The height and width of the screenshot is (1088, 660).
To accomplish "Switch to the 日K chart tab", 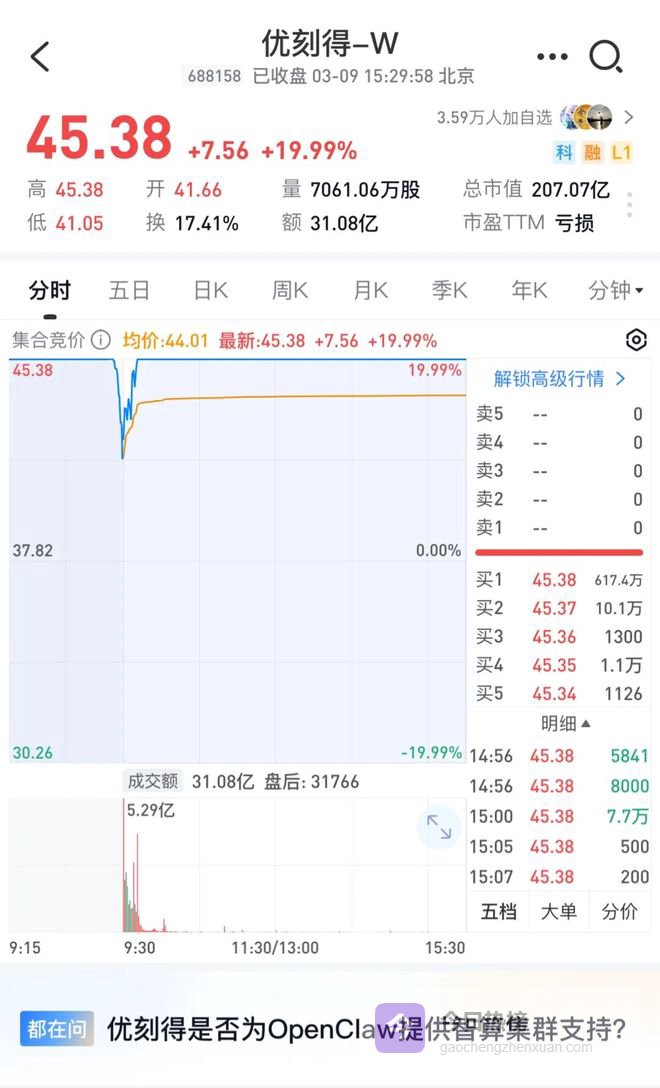I will (x=210, y=290).
